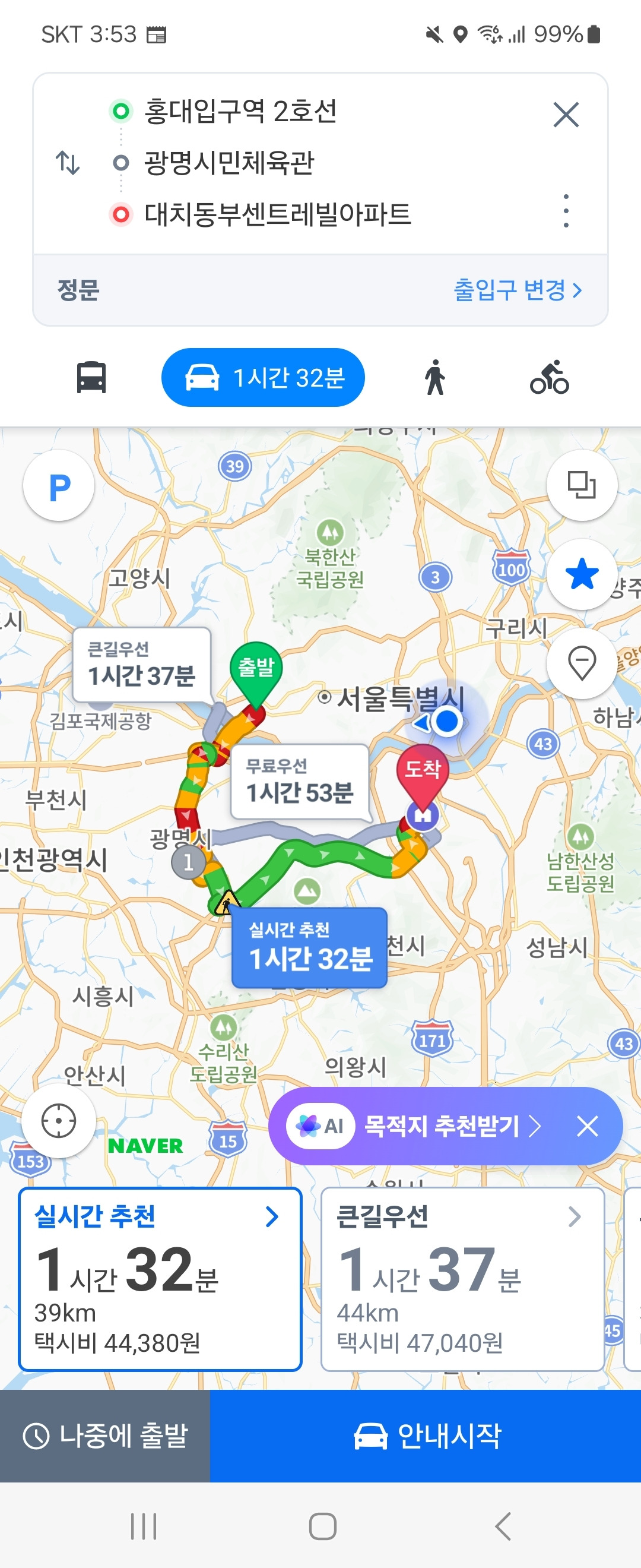This screenshot has width=641, height=1568.
Task: Open the parking locations P icon
Action: 58,484
